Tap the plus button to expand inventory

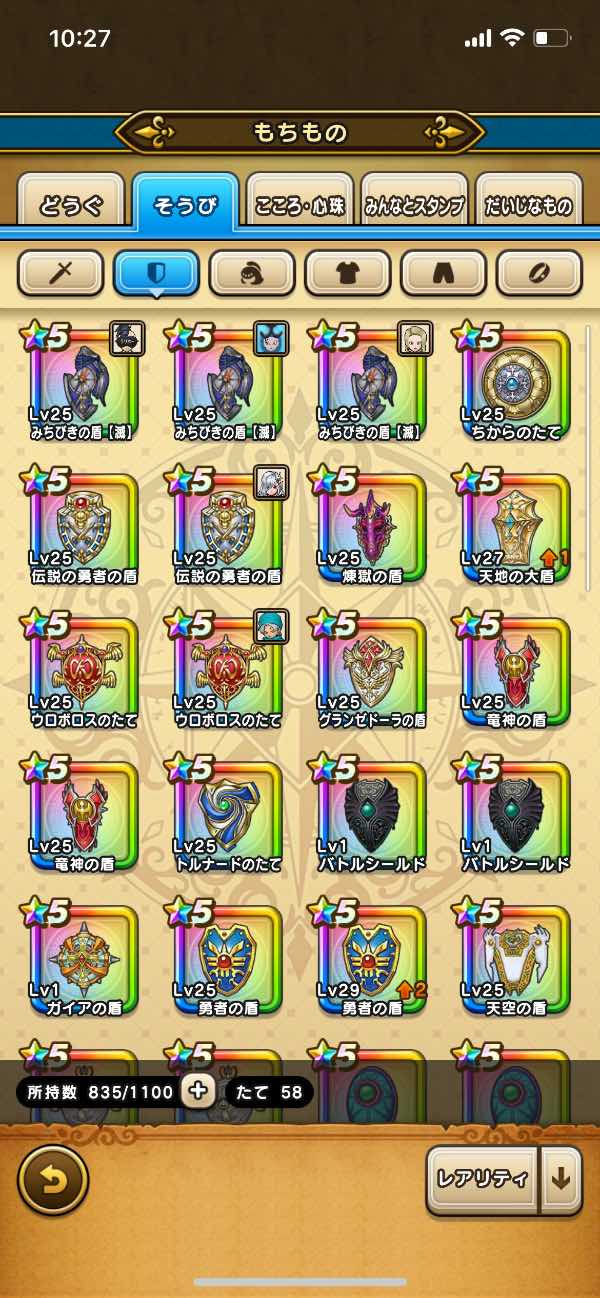[x=197, y=1091]
